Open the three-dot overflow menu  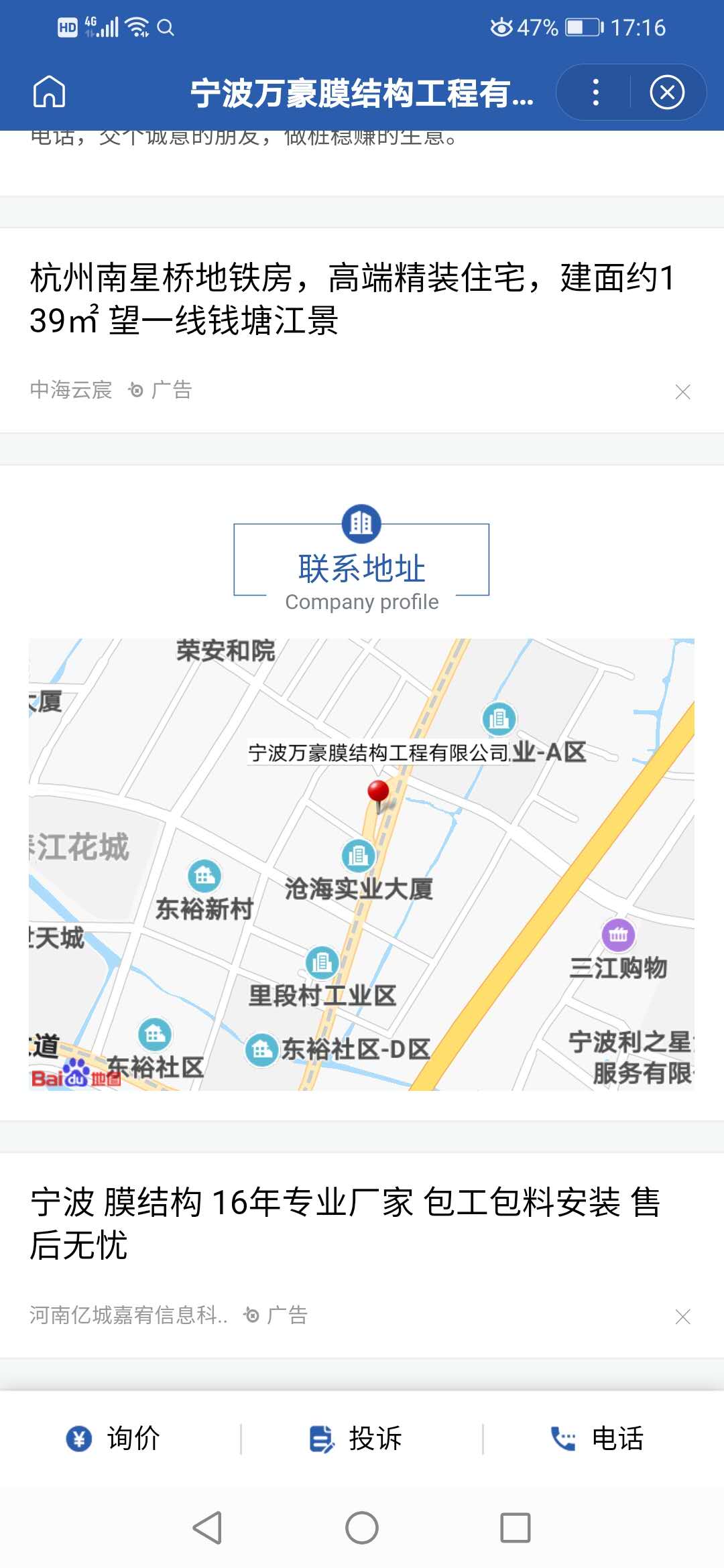pyautogui.click(x=593, y=92)
